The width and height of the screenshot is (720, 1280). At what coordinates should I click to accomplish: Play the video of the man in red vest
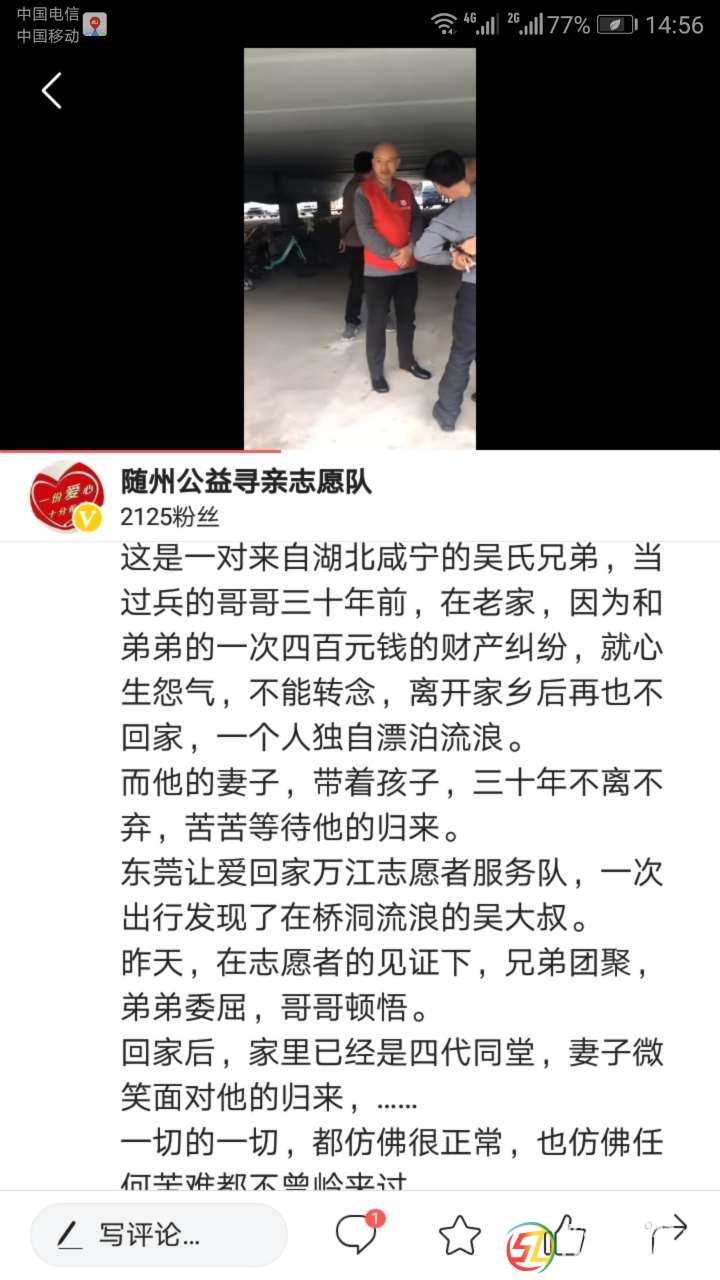click(x=360, y=249)
